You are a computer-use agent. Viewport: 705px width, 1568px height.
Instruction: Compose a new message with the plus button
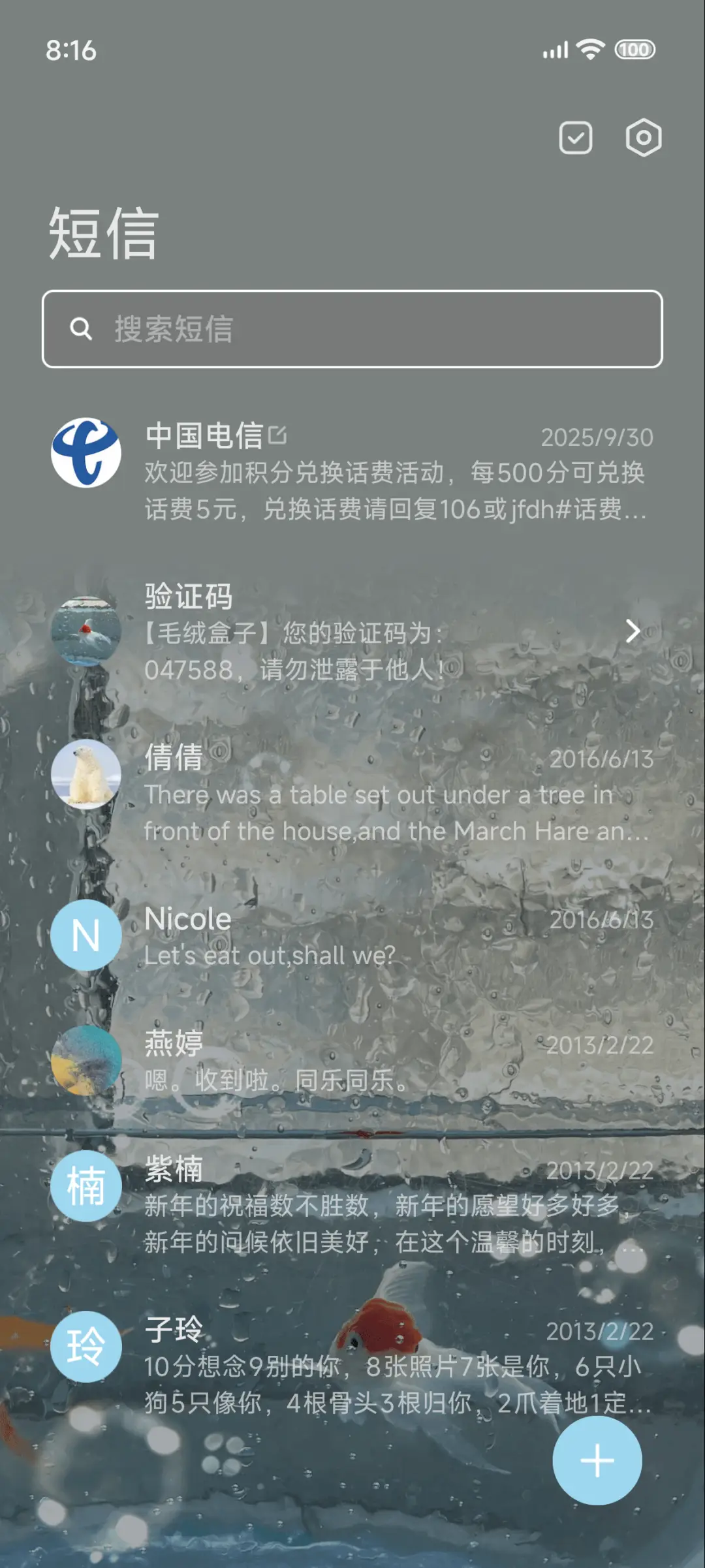[x=597, y=1461]
